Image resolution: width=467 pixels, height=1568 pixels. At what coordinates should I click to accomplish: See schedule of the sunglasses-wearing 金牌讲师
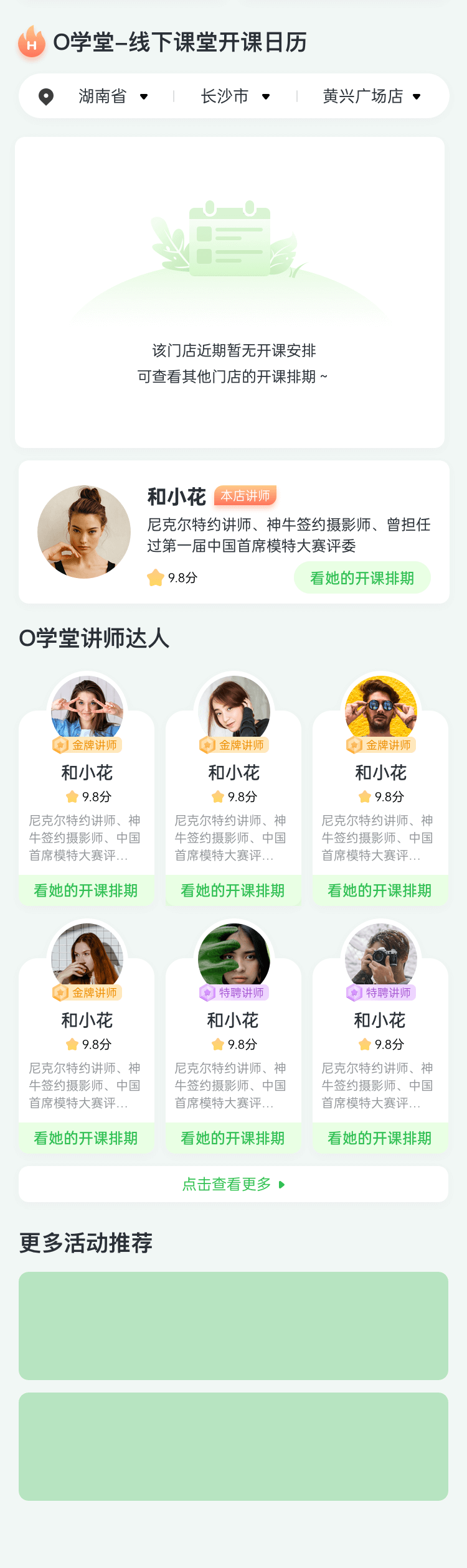coord(380,890)
